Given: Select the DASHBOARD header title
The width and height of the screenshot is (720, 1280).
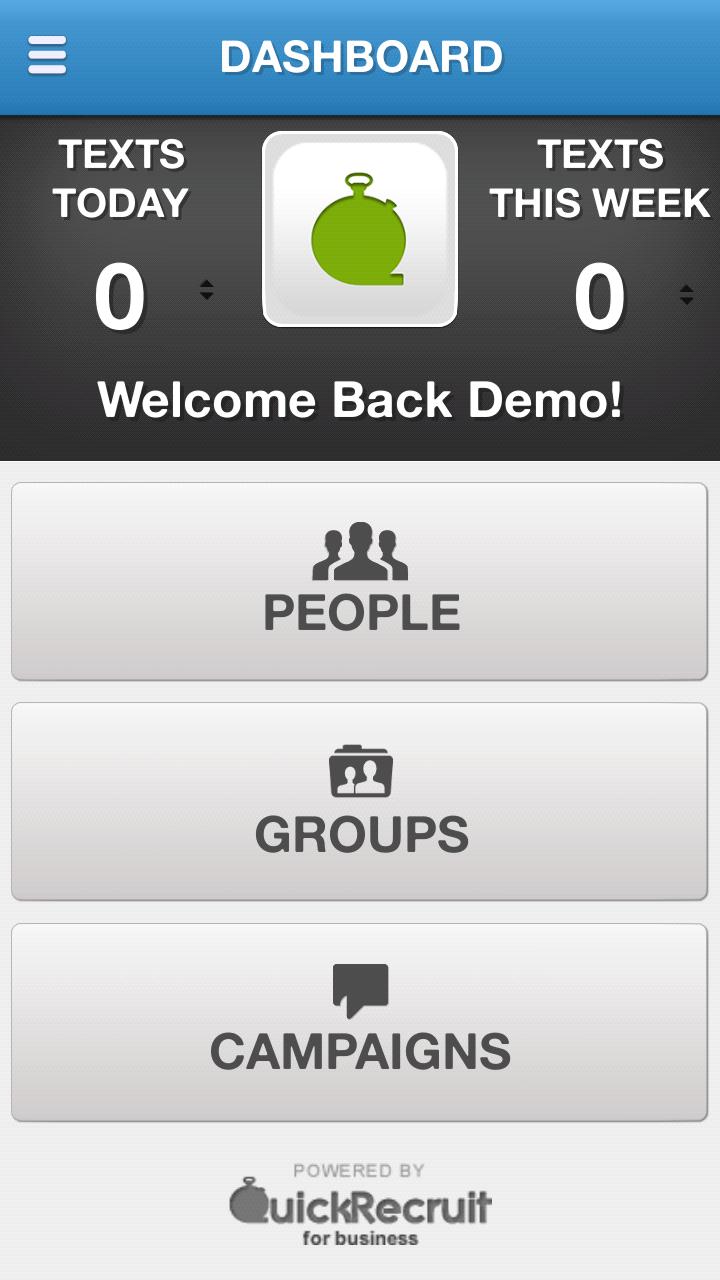Looking at the screenshot, I should coord(362,56).
